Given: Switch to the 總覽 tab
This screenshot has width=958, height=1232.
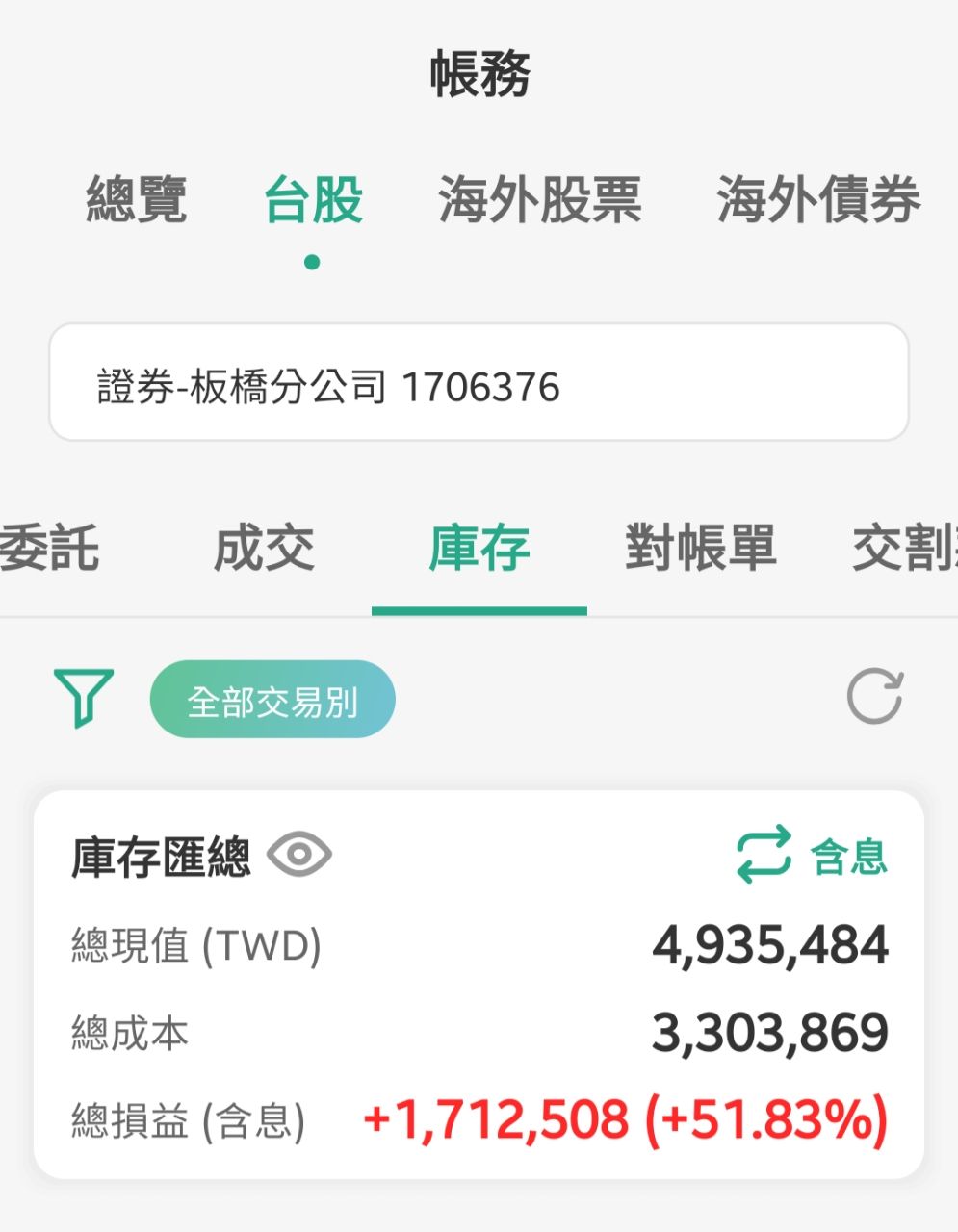Looking at the screenshot, I should 136,200.
